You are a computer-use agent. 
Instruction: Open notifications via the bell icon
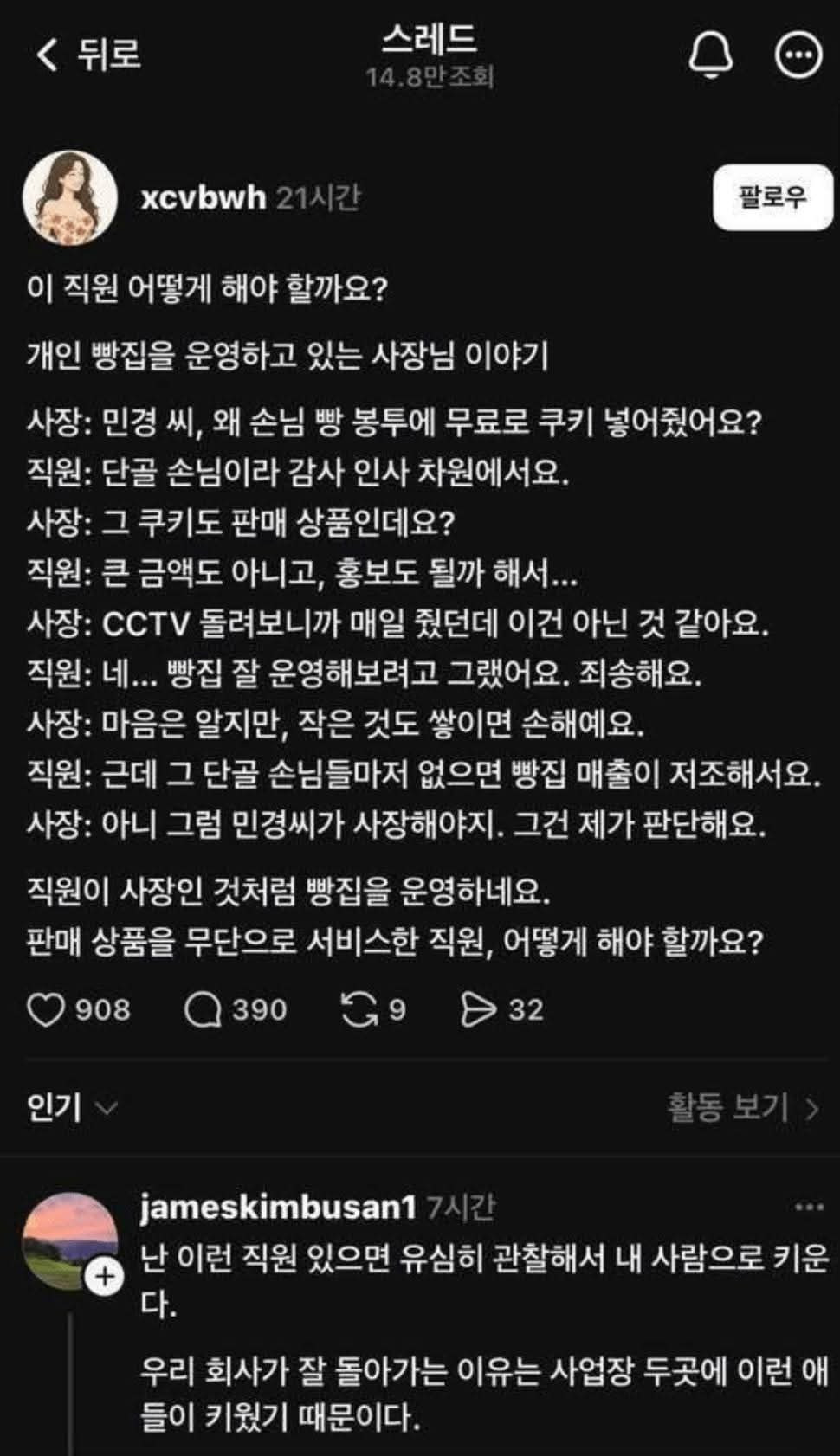pos(710,54)
